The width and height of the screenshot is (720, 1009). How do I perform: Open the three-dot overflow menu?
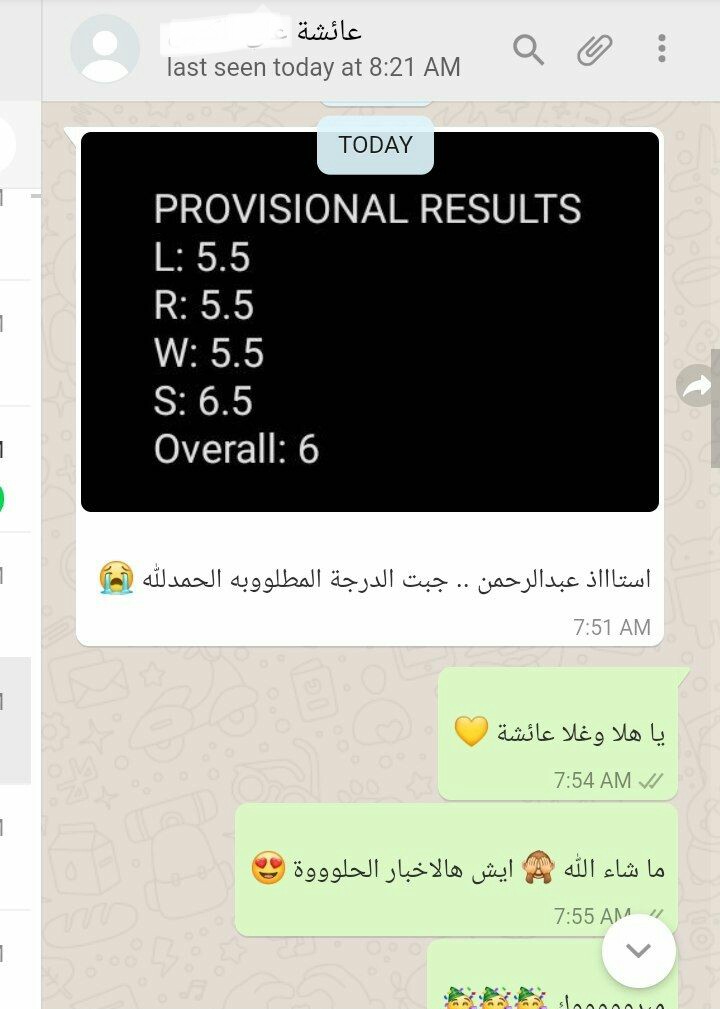[x=662, y=48]
